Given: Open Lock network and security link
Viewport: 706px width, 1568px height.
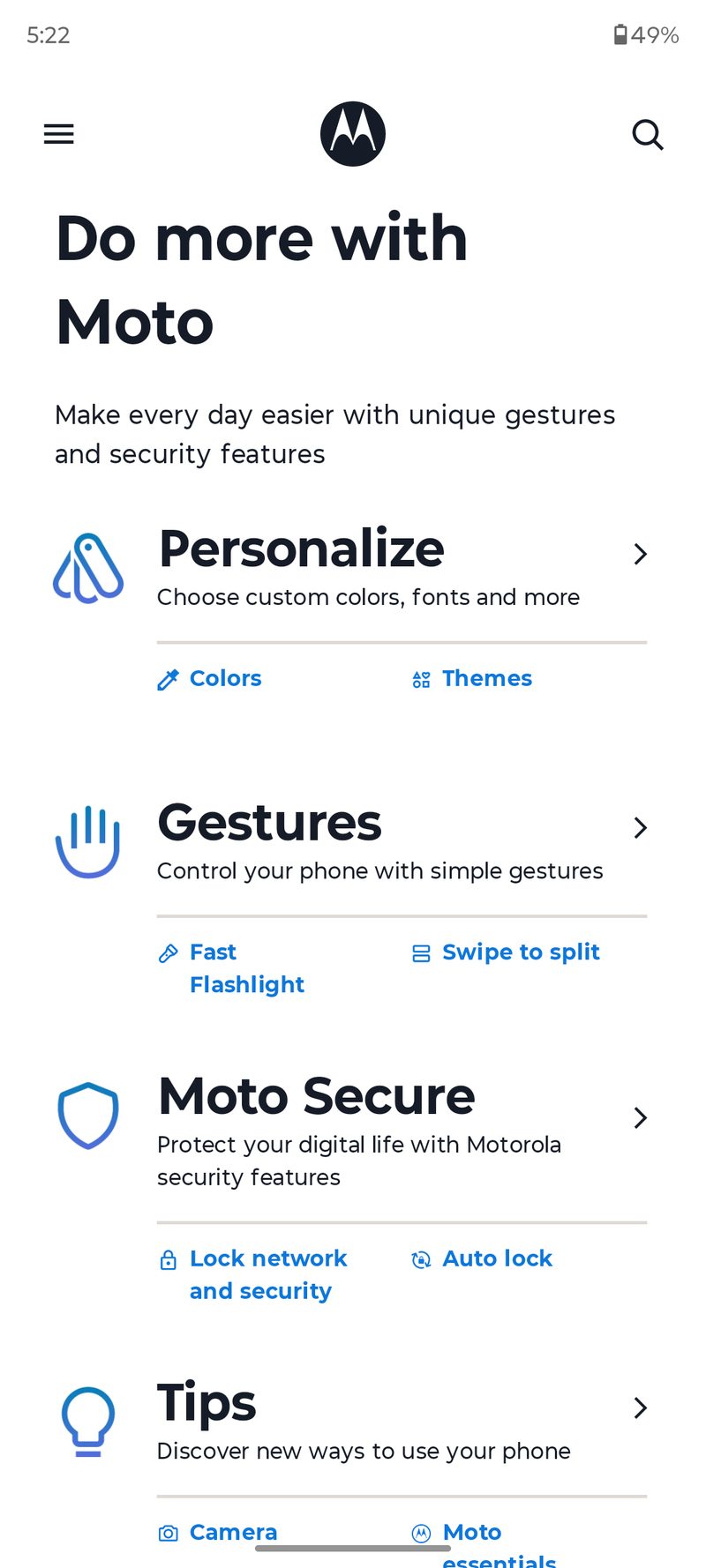Looking at the screenshot, I should (x=267, y=1274).
